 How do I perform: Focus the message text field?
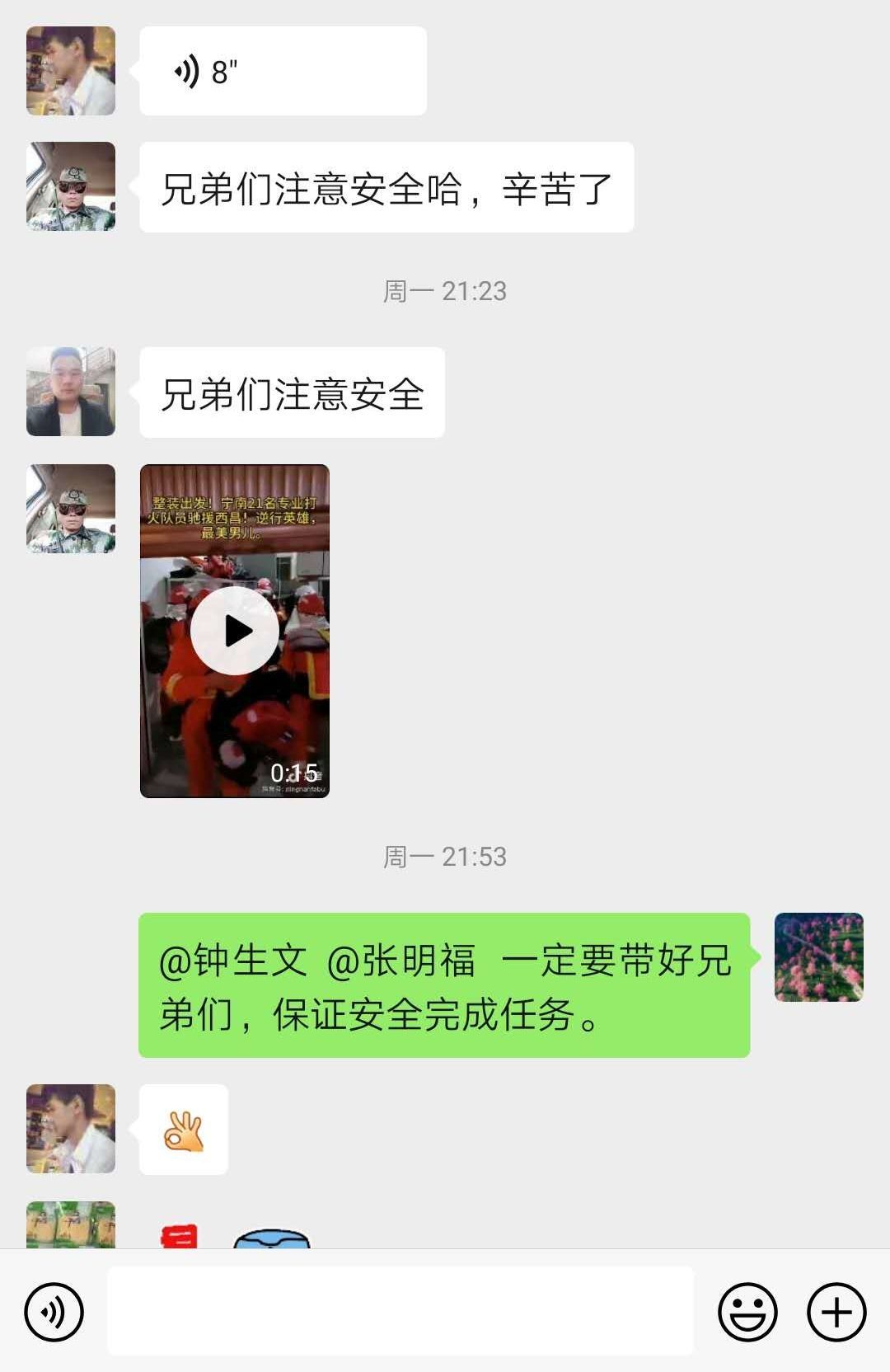[400, 1311]
